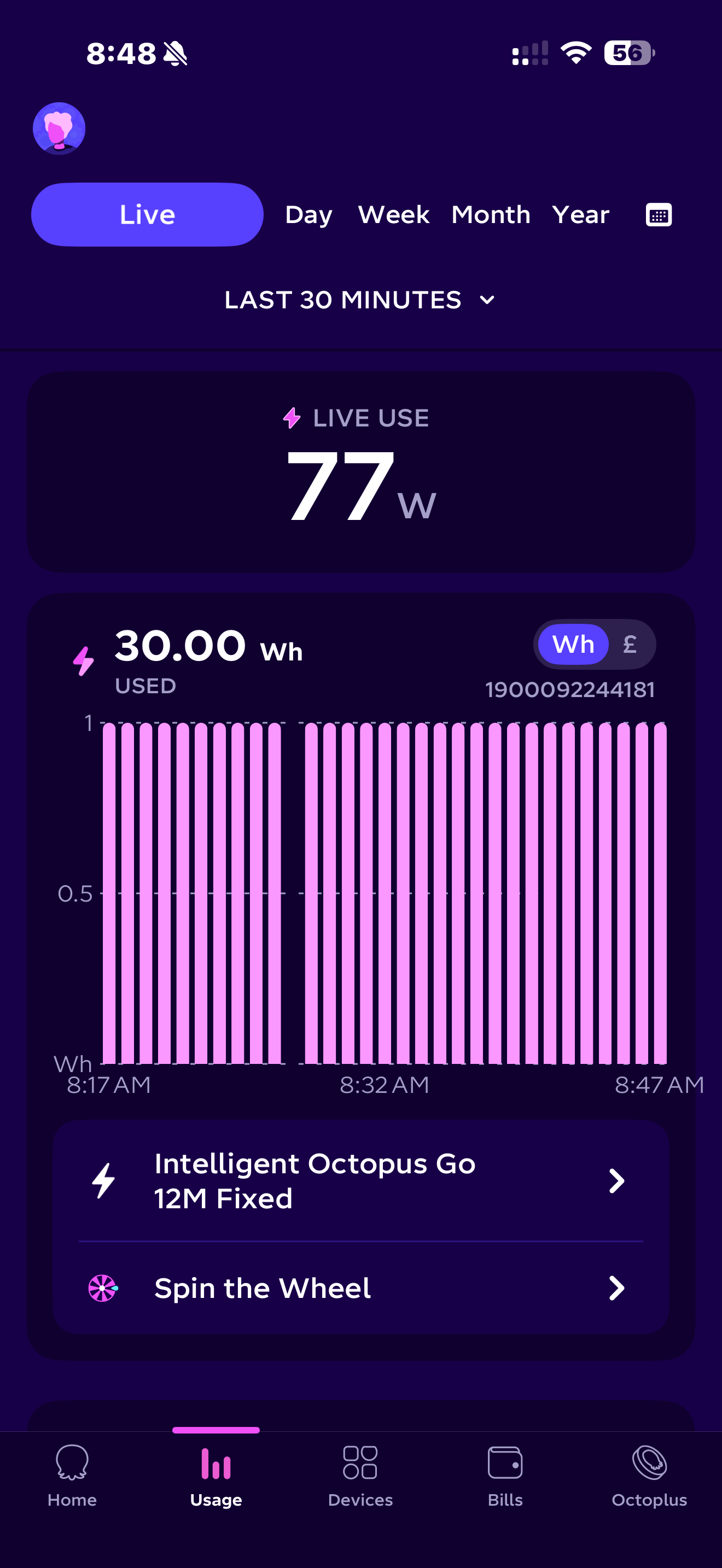Go to the Home tab
The image size is (722, 1568).
click(72, 1476)
